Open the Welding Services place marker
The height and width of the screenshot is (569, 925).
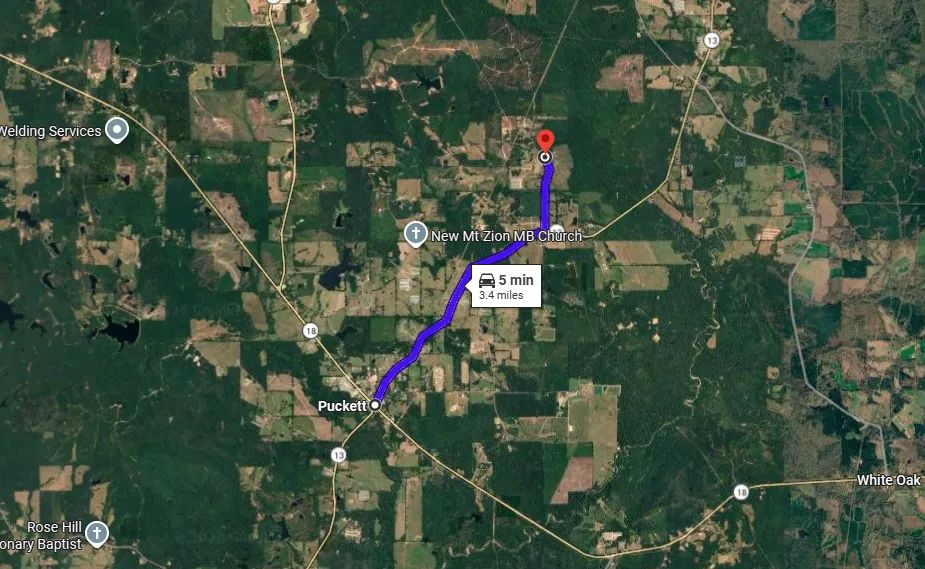pos(117,130)
